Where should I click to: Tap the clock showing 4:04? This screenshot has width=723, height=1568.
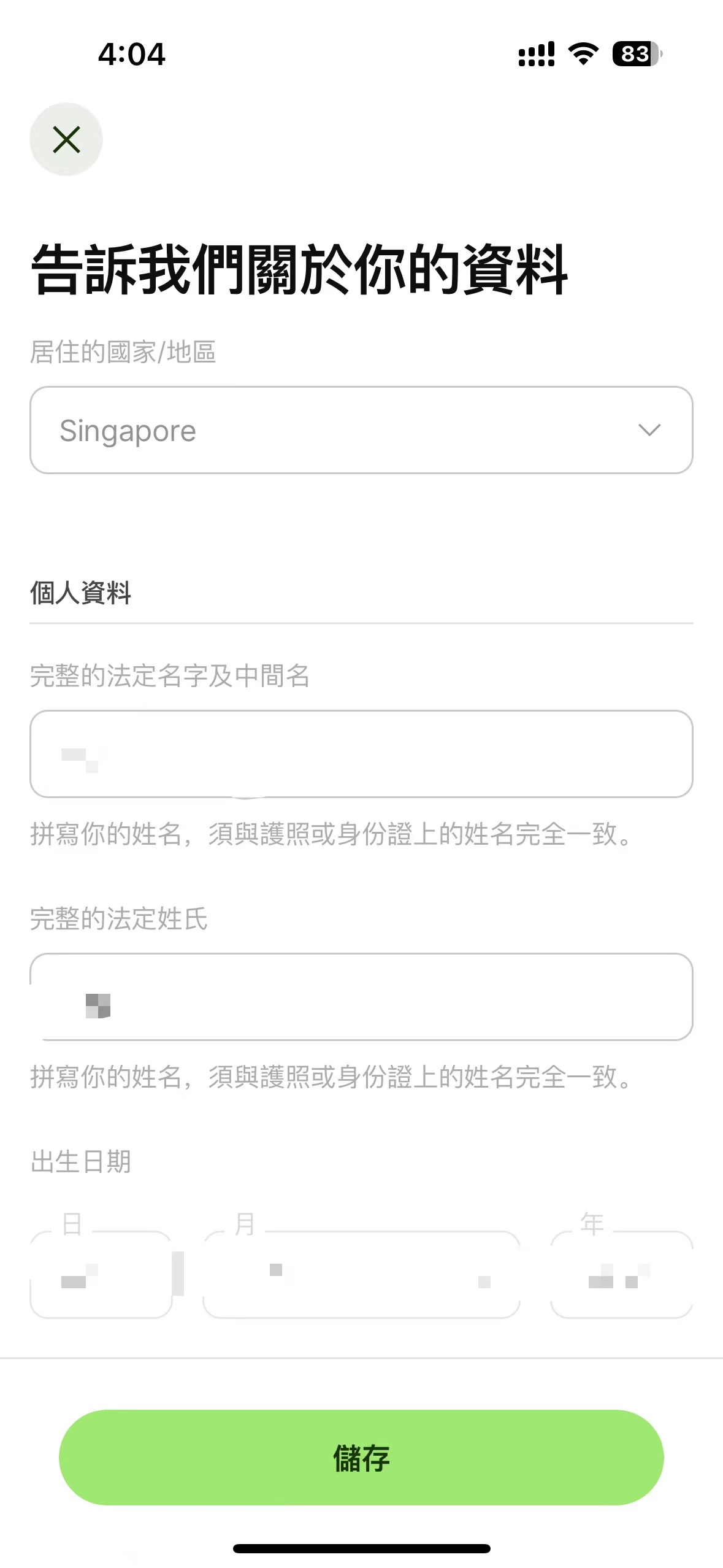pos(132,55)
